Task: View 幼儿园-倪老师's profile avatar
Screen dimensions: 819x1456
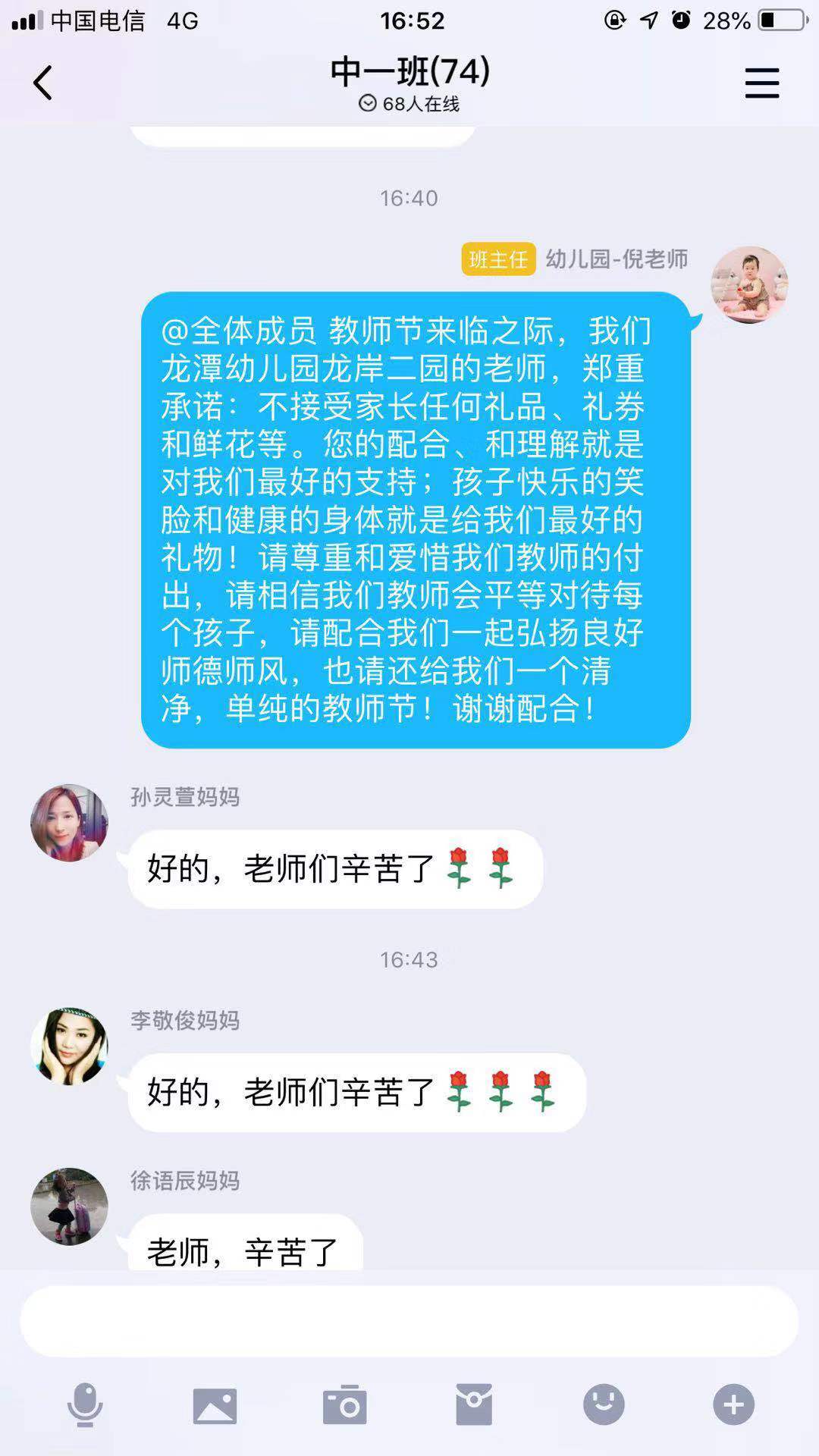Action: point(748,285)
